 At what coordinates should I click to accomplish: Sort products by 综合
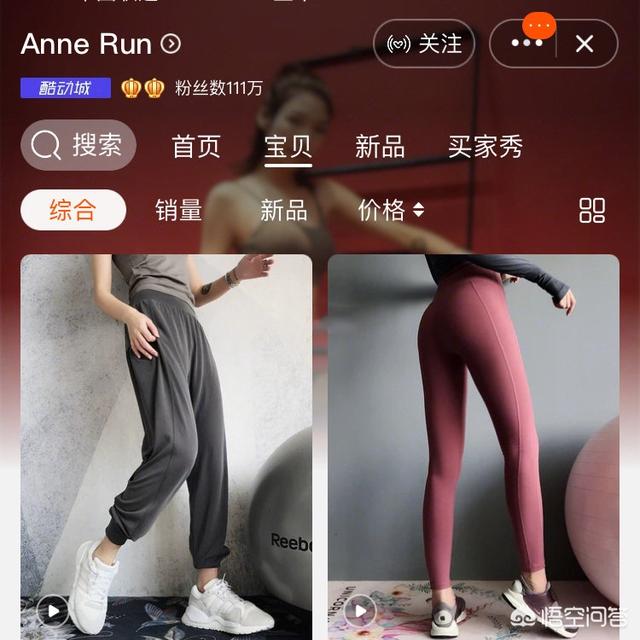[73, 210]
